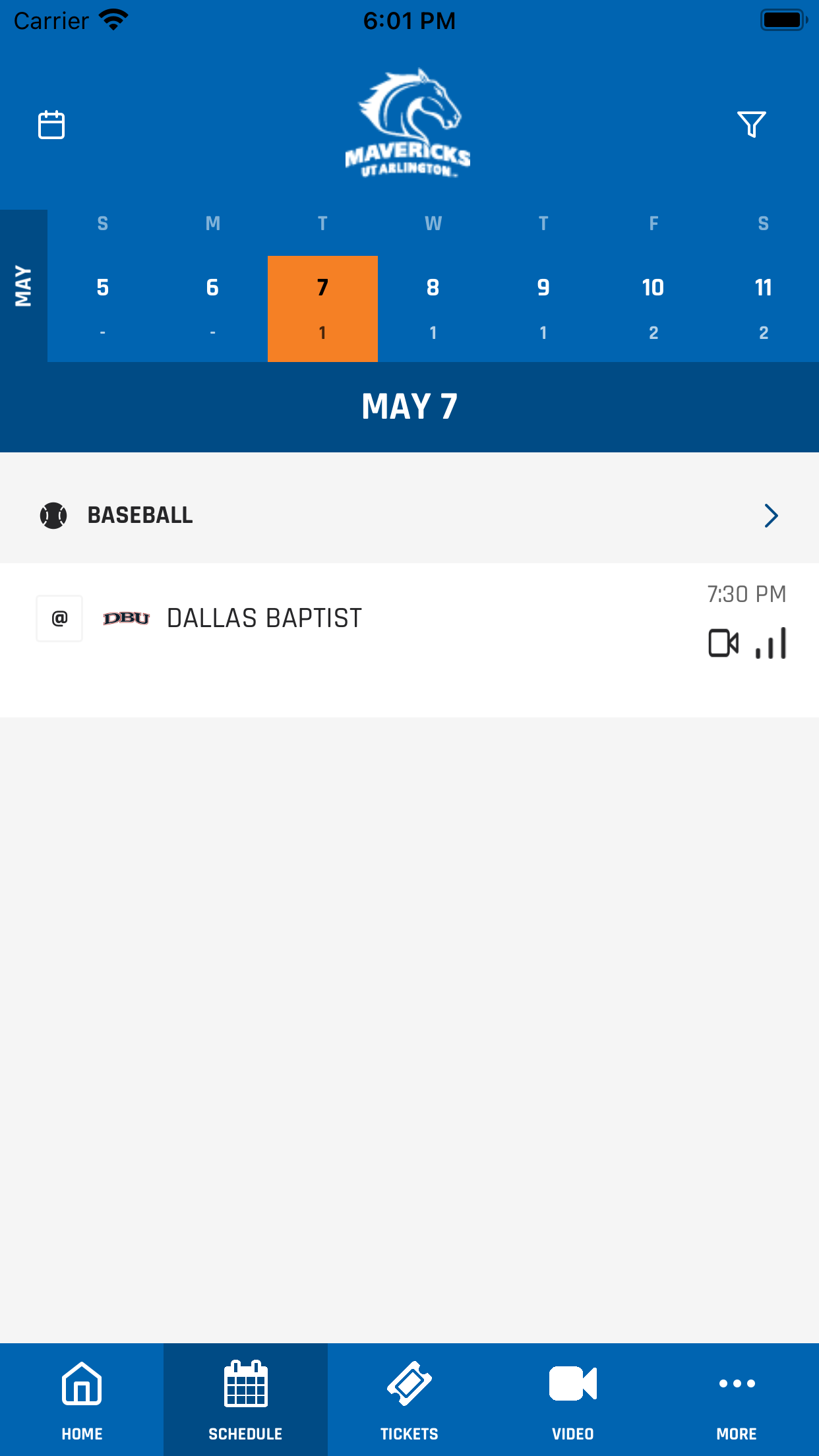The height and width of the screenshot is (1456, 819).
Task: View live stats for Dallas Baptist game
Action: 771,643
